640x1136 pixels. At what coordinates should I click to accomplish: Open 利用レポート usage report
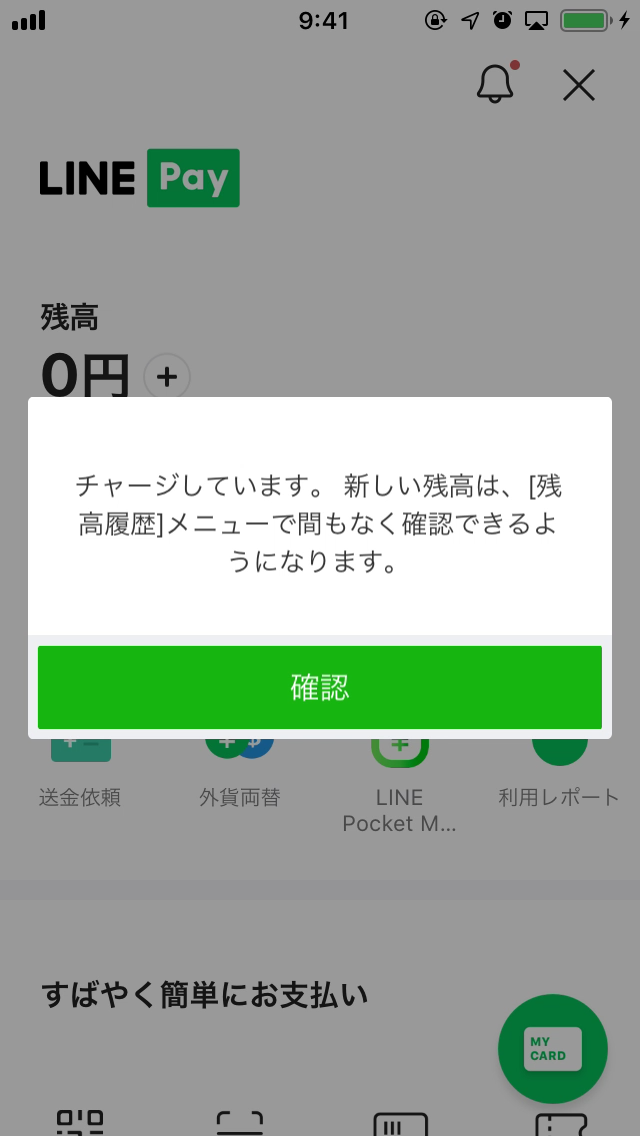tap(559, 775)
